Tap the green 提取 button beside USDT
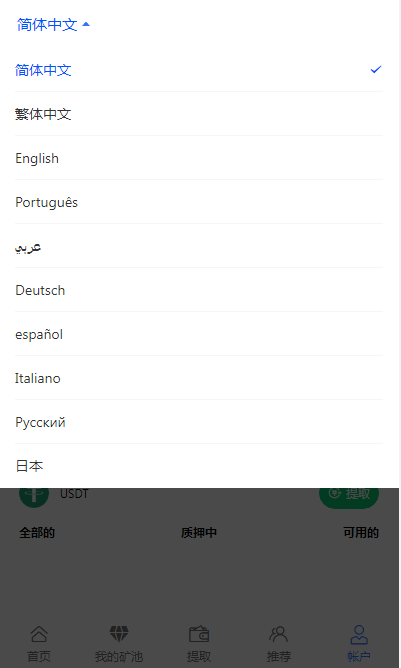 (x=349, y=496)
